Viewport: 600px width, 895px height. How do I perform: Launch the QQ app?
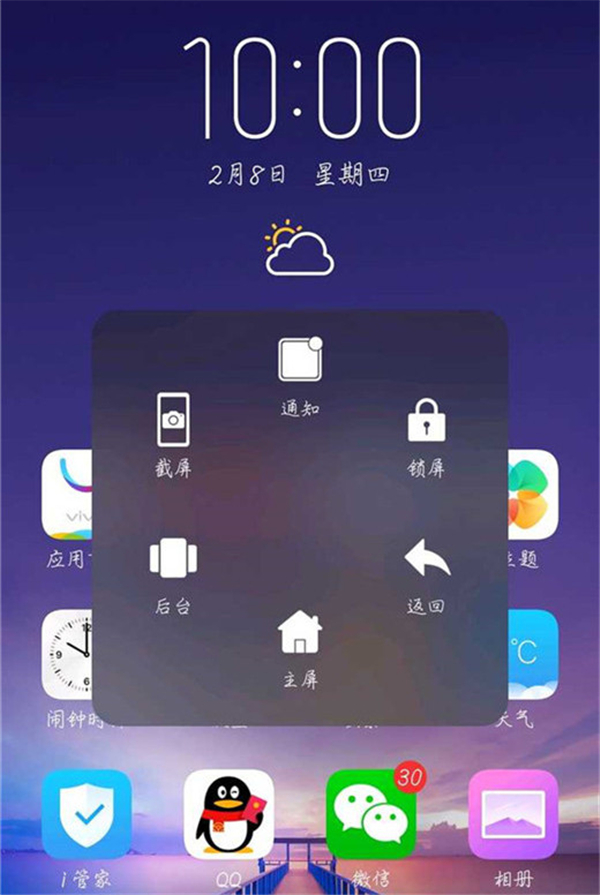(x=229, y=815)
